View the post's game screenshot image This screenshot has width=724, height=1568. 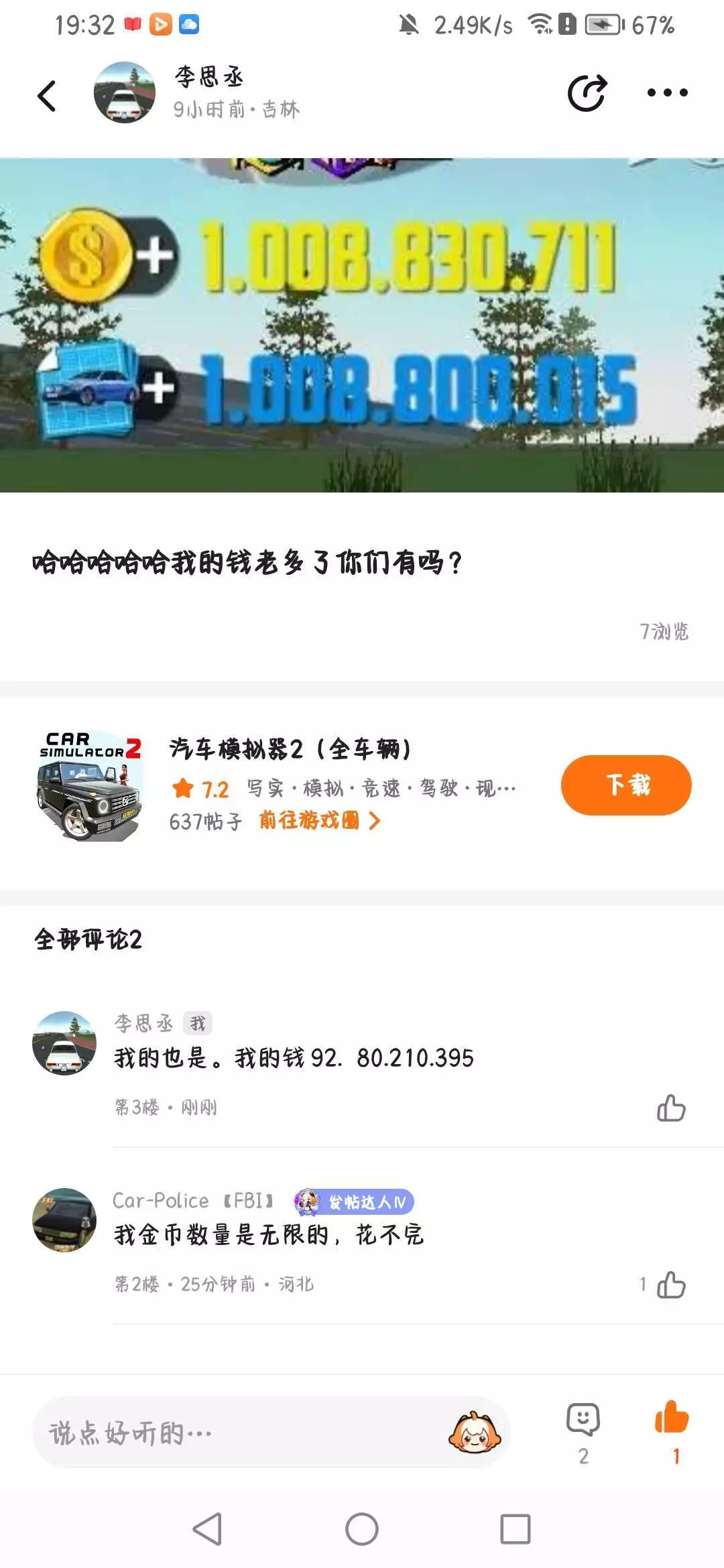[362, 325]
